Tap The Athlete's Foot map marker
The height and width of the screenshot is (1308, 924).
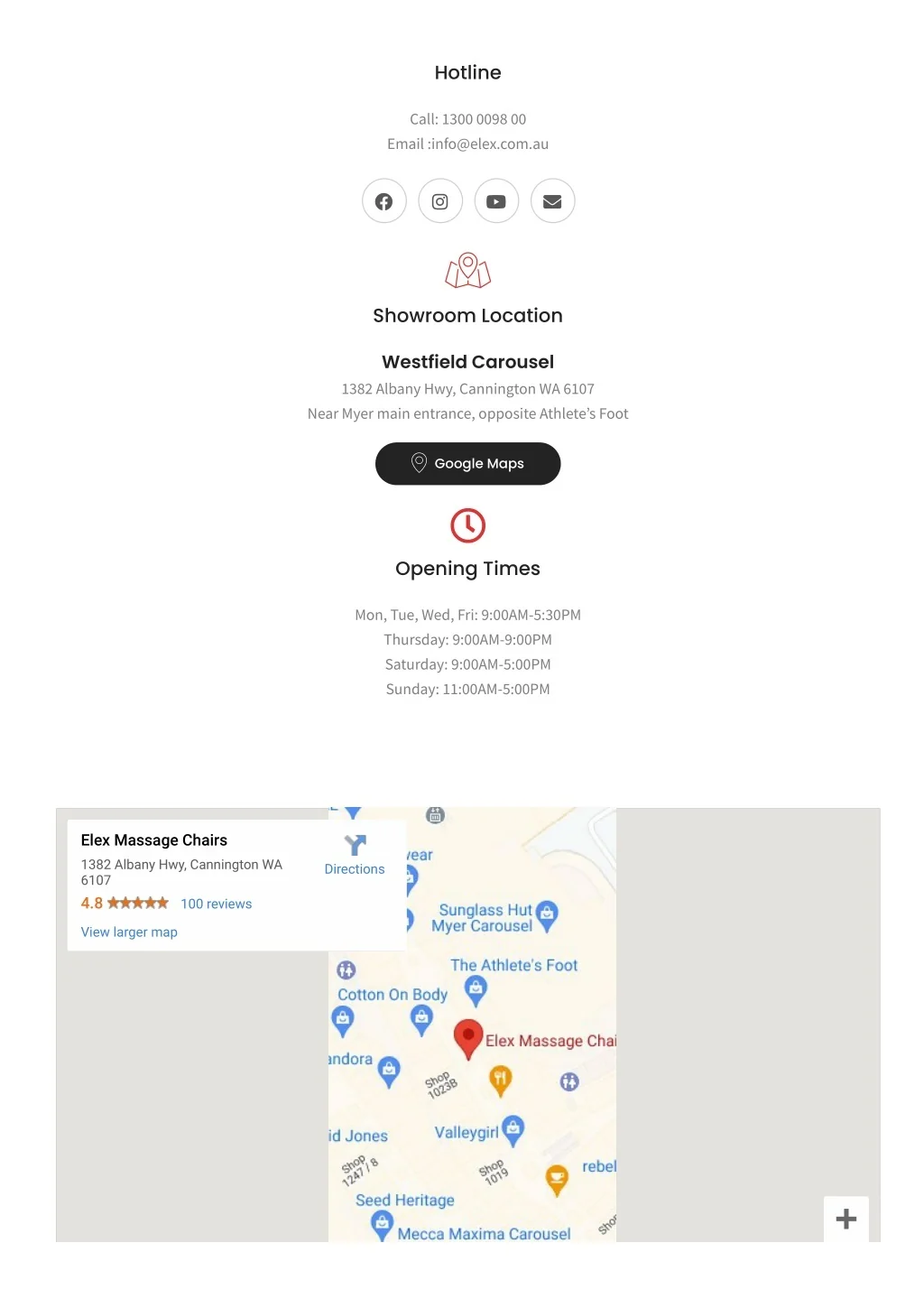coord(476,989)
